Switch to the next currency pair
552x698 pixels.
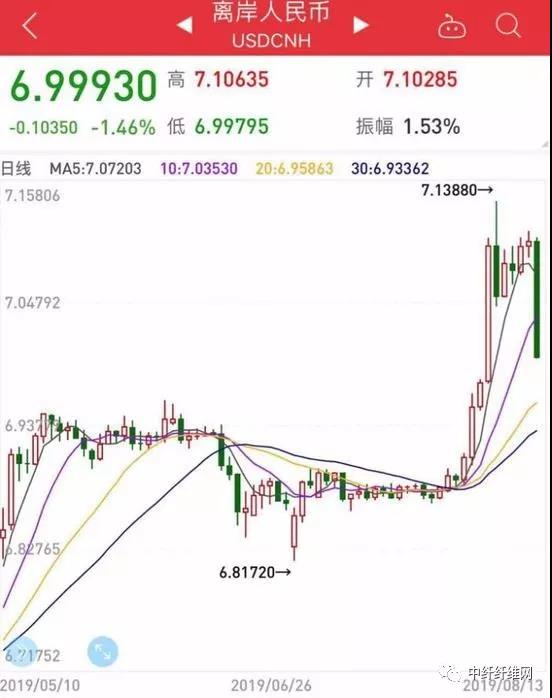point(361,25)
